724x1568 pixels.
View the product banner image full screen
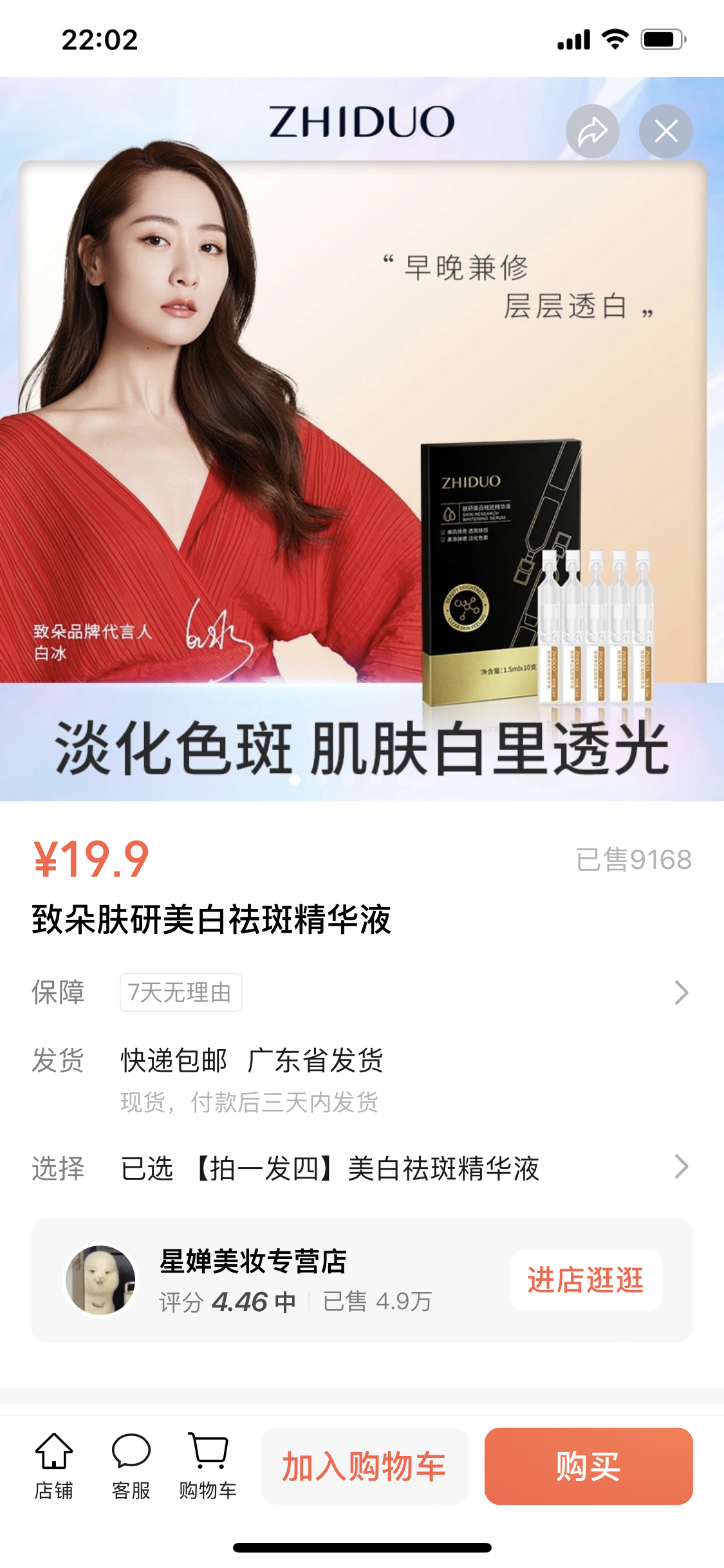tap(360, 438)
